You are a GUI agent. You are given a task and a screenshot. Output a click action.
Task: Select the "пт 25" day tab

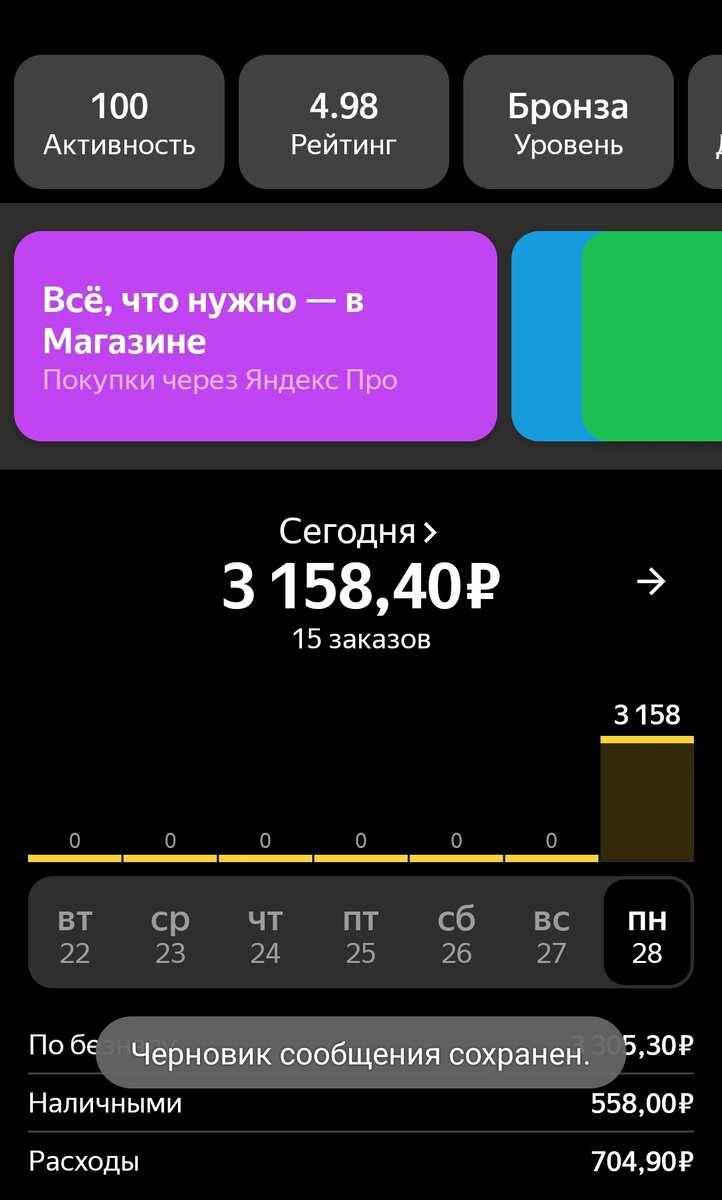(360, 932)
